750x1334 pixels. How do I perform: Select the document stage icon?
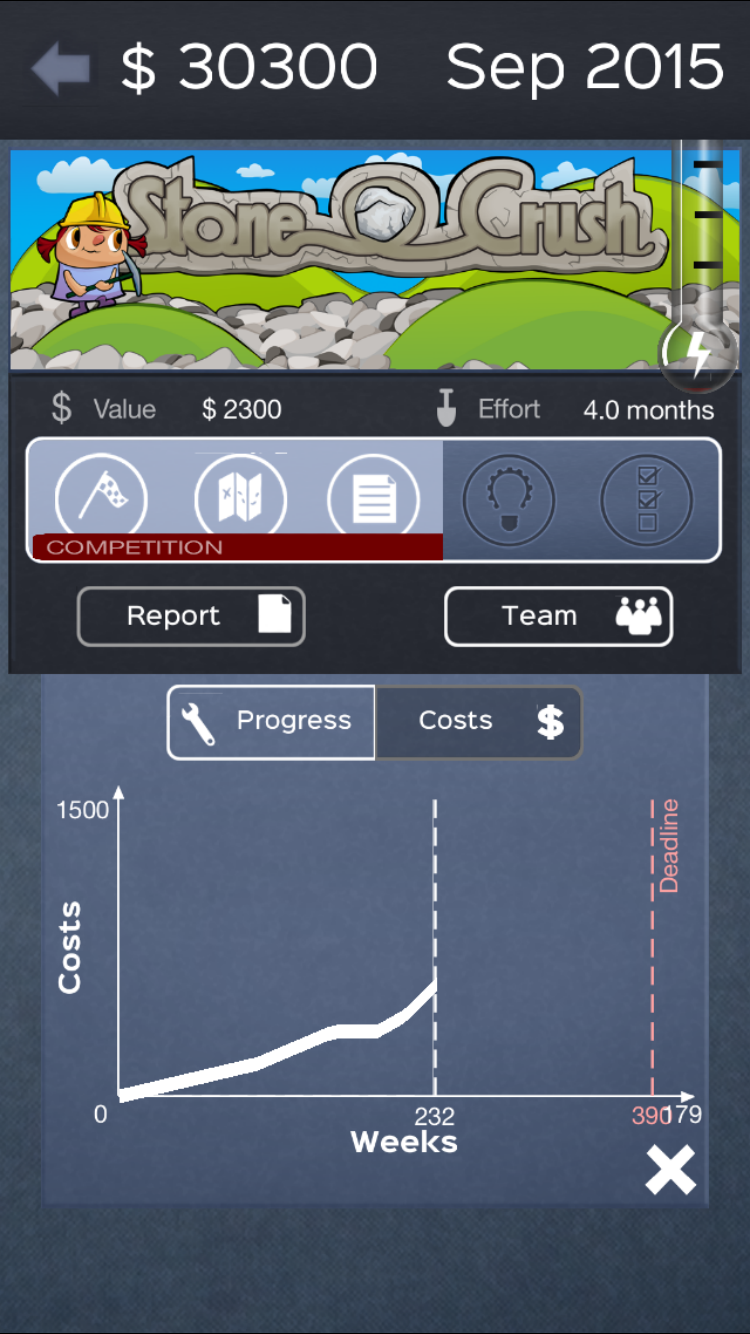pyautogui.click(x=374, y=497)
